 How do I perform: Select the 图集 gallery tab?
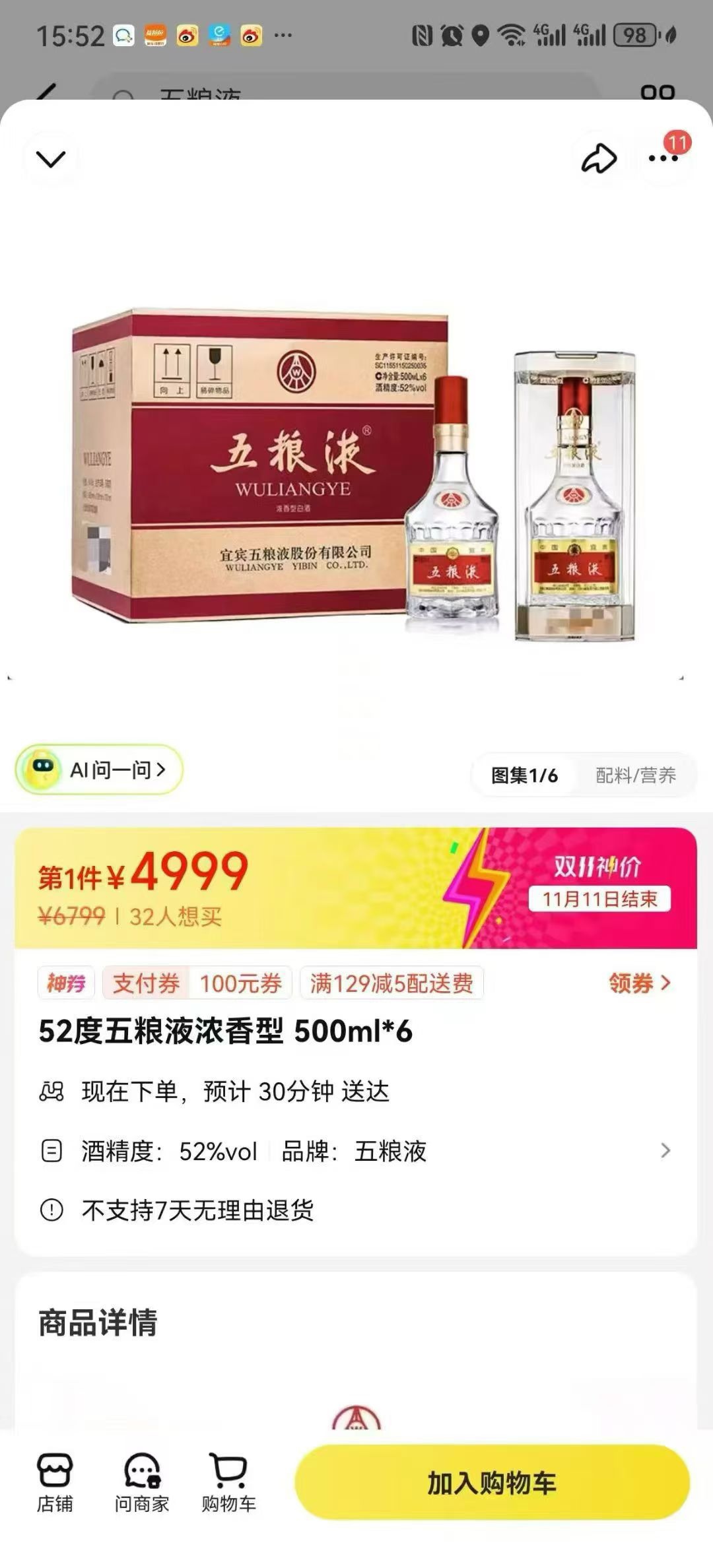point(524,775)
